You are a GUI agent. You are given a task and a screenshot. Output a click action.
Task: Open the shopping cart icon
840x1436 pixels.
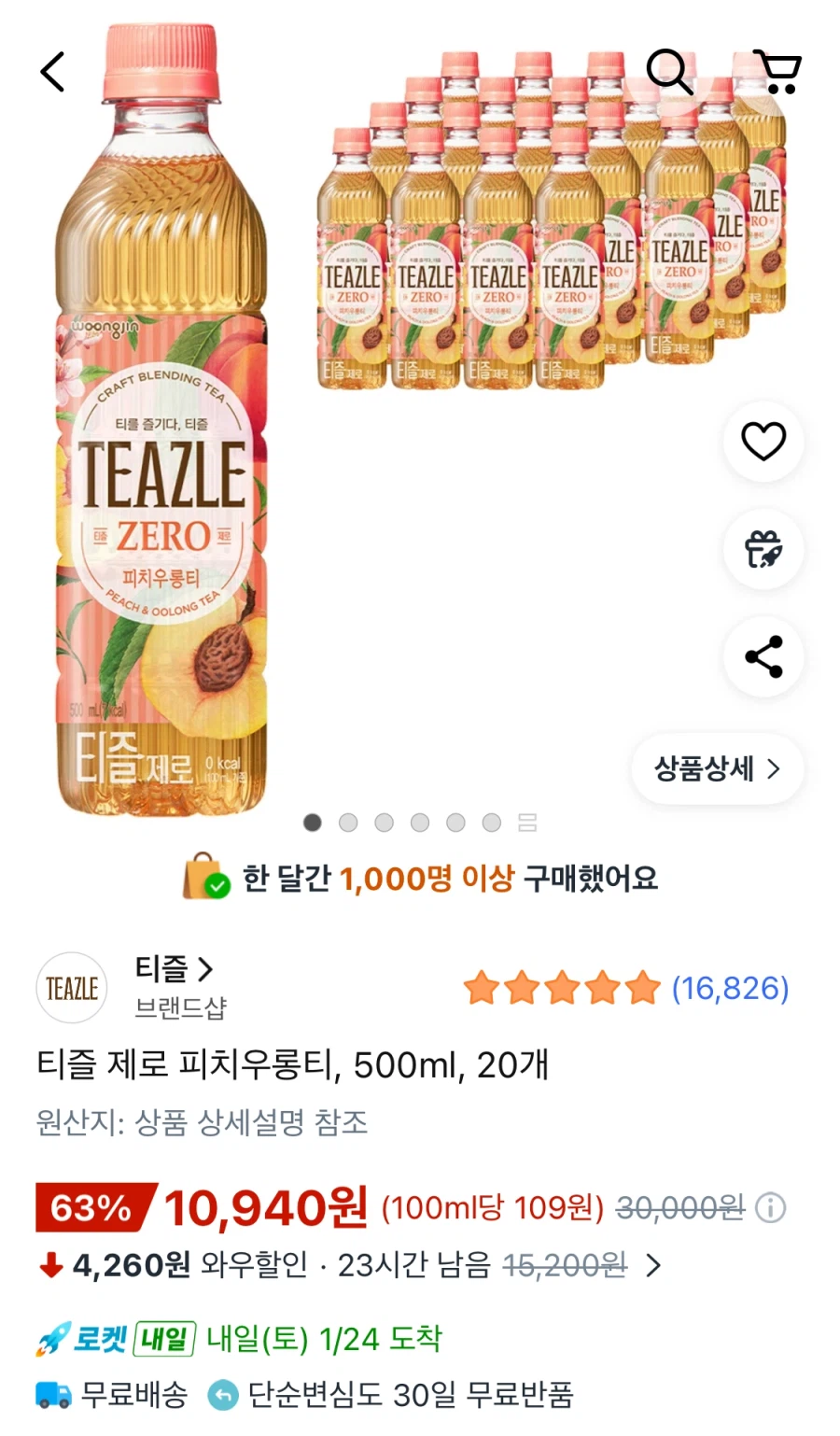(777, 71)
